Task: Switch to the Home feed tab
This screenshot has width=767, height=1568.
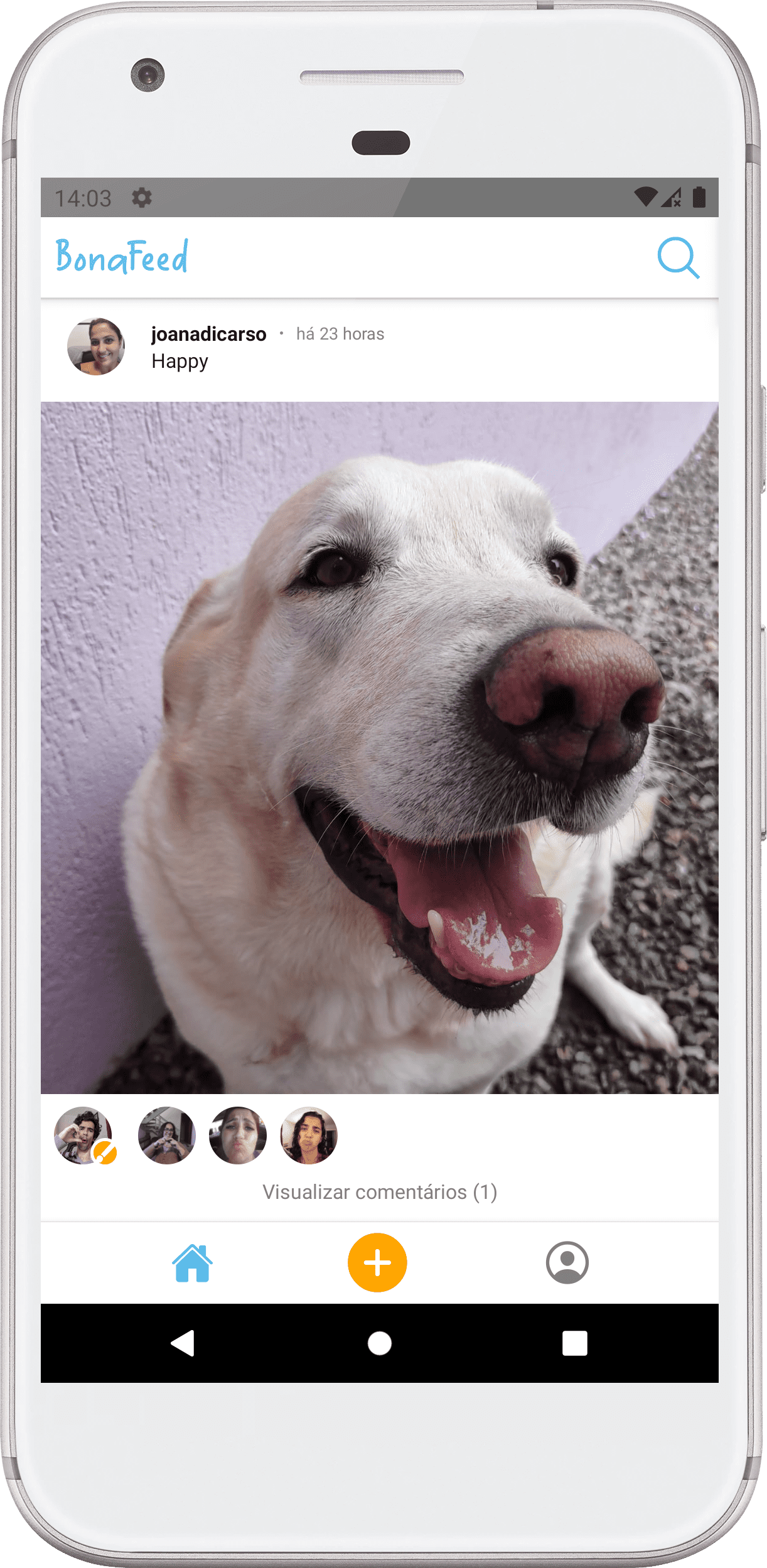Action: pos(192,1263)
